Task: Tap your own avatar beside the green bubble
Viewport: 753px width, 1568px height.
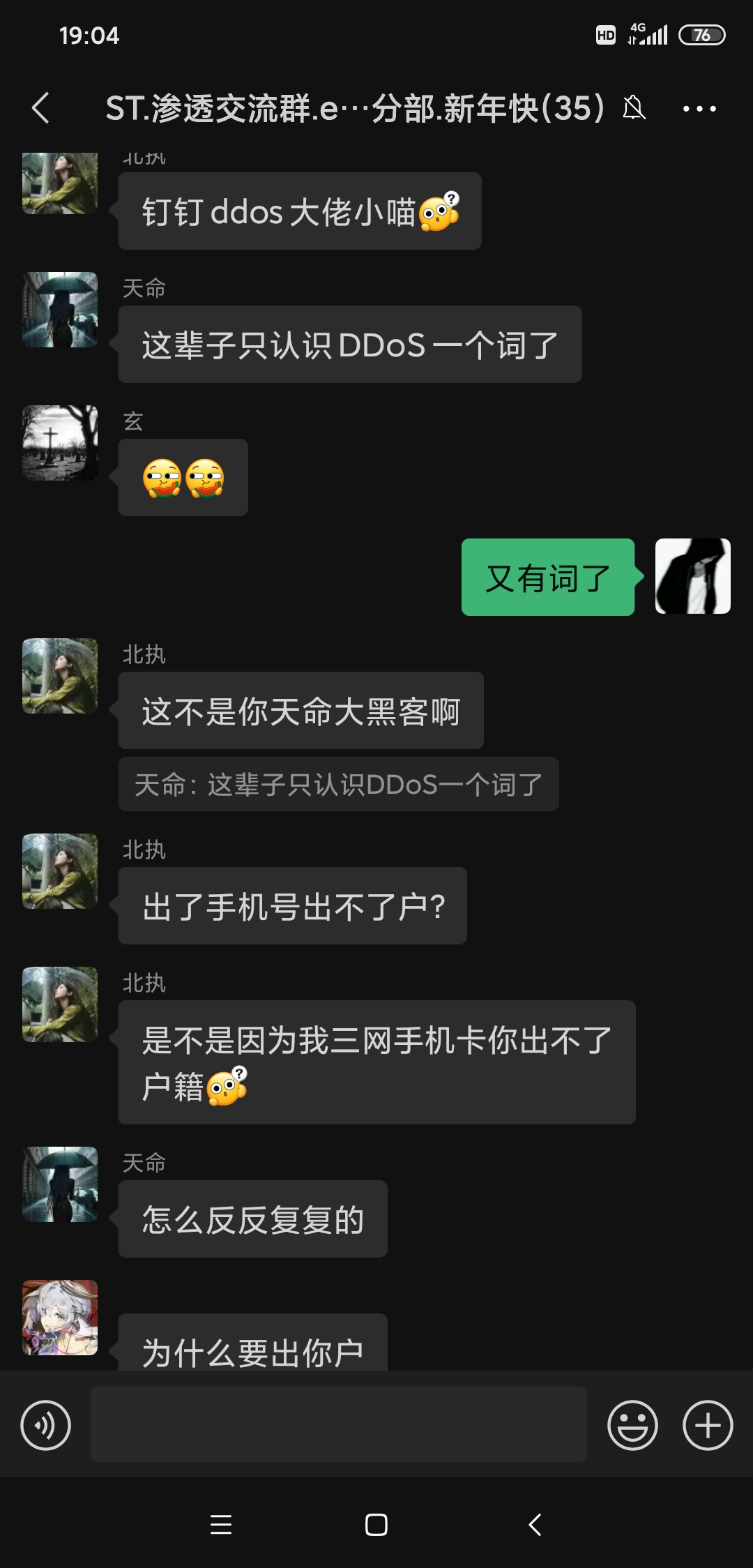Action: tap(692, 578)
